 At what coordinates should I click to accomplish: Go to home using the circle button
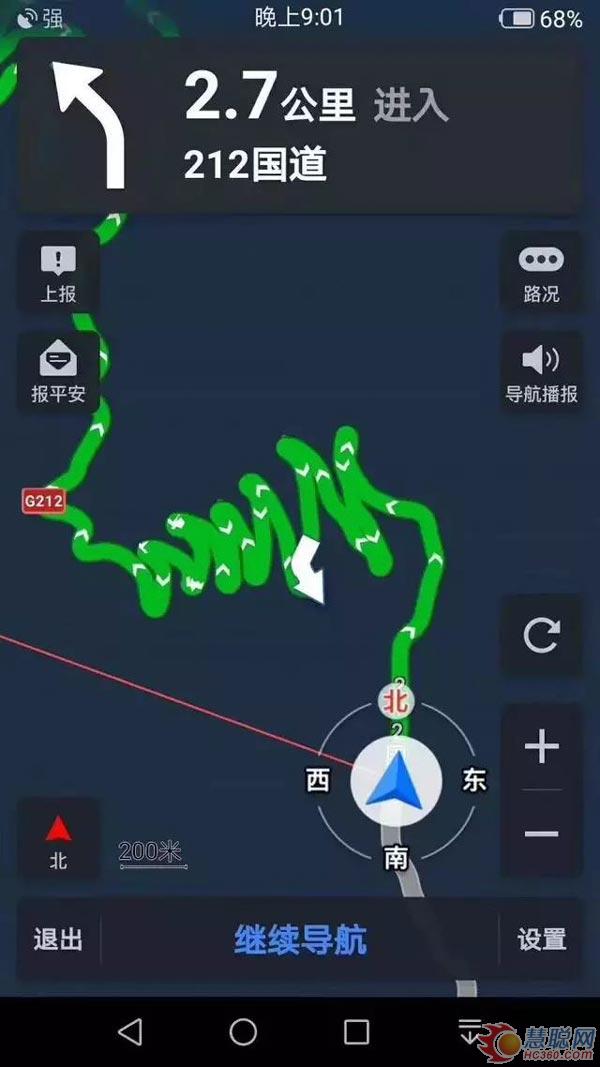[243, 1032]
